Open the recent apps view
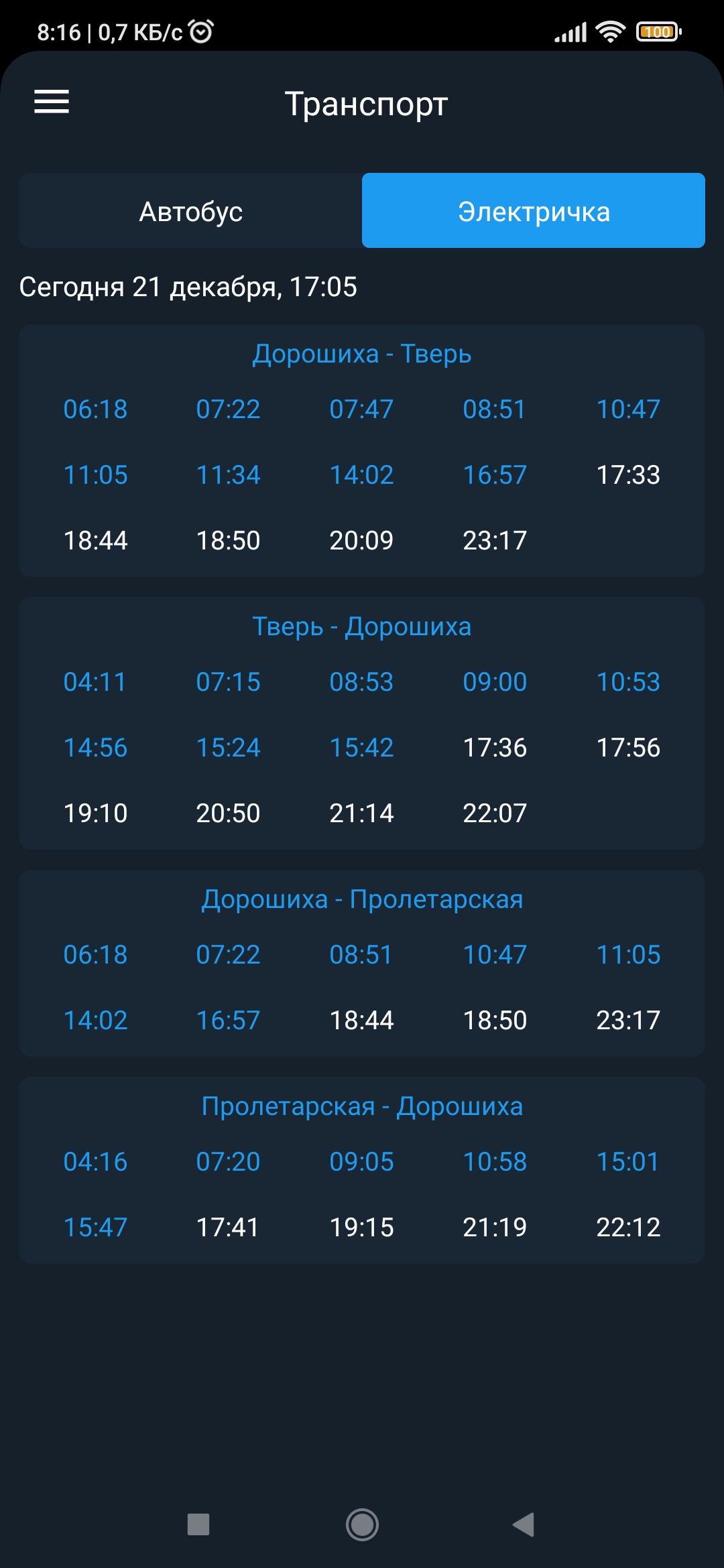 [198, 1524]
